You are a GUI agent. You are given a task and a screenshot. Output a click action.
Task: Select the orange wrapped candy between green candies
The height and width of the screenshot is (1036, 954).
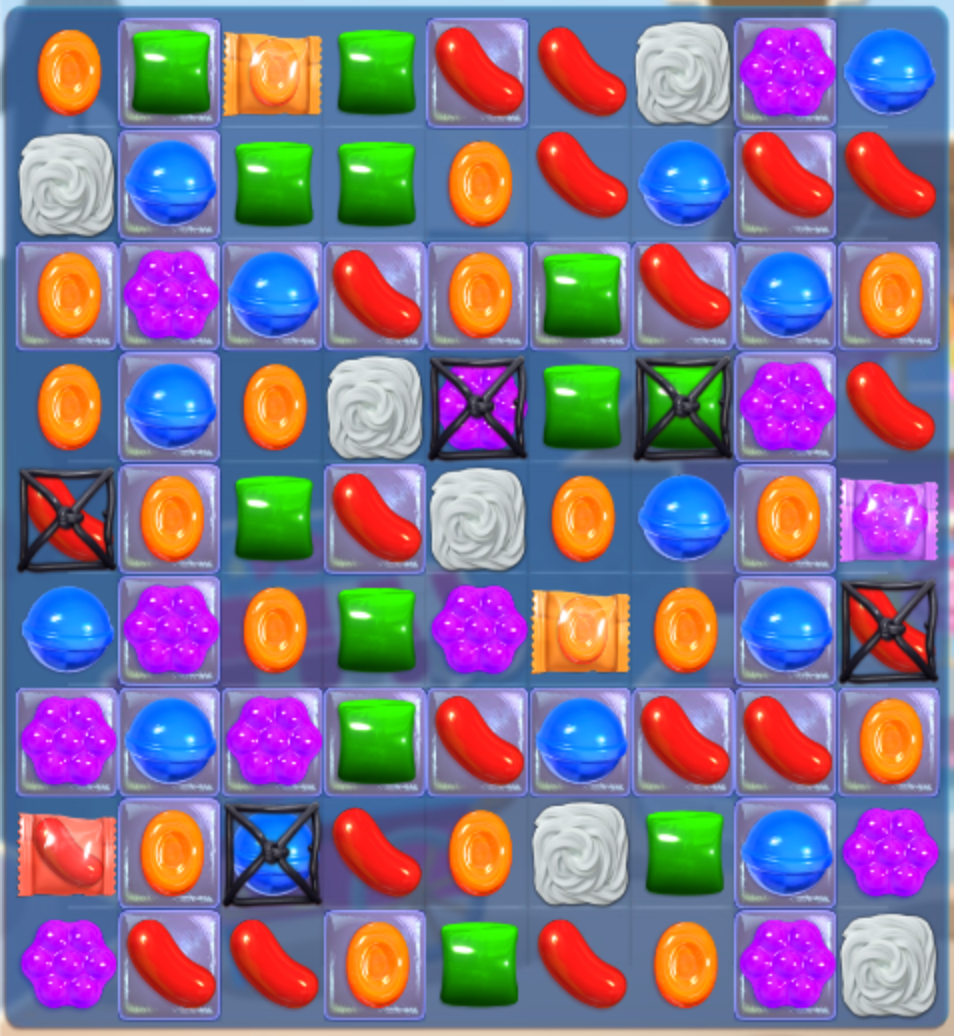click(272, 74)
